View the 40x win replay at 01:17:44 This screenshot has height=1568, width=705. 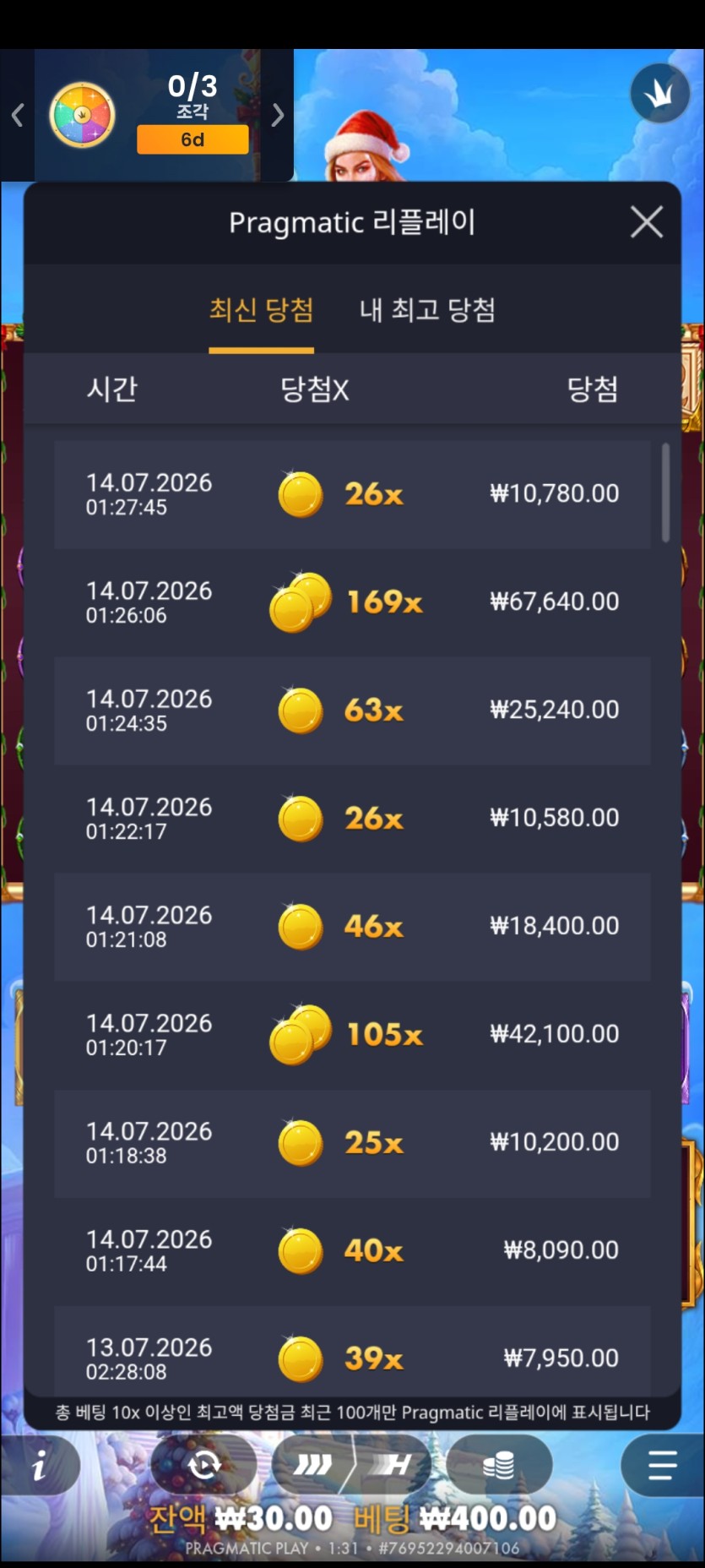coord(353,1251)
